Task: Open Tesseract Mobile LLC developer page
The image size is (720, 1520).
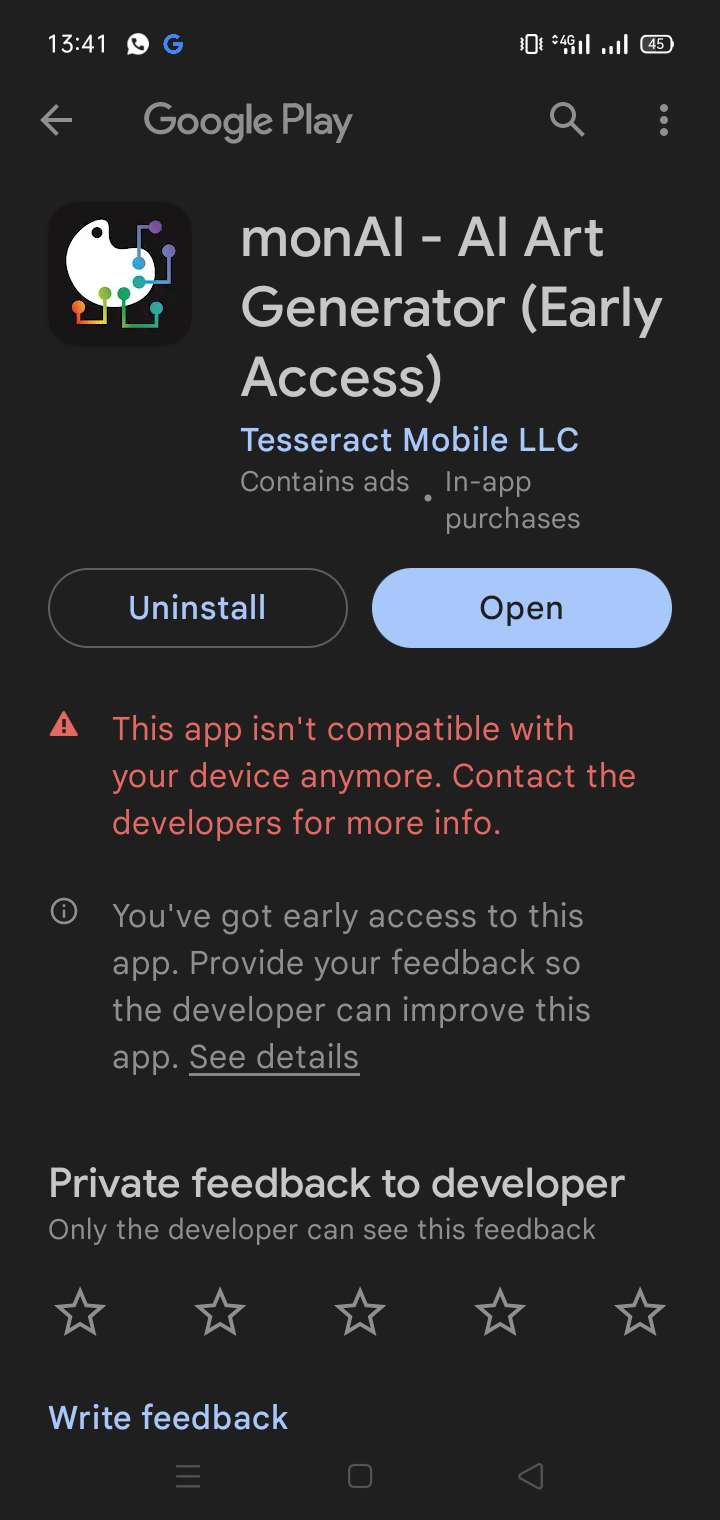Action: pyautogui.click(x=409, y=439)
